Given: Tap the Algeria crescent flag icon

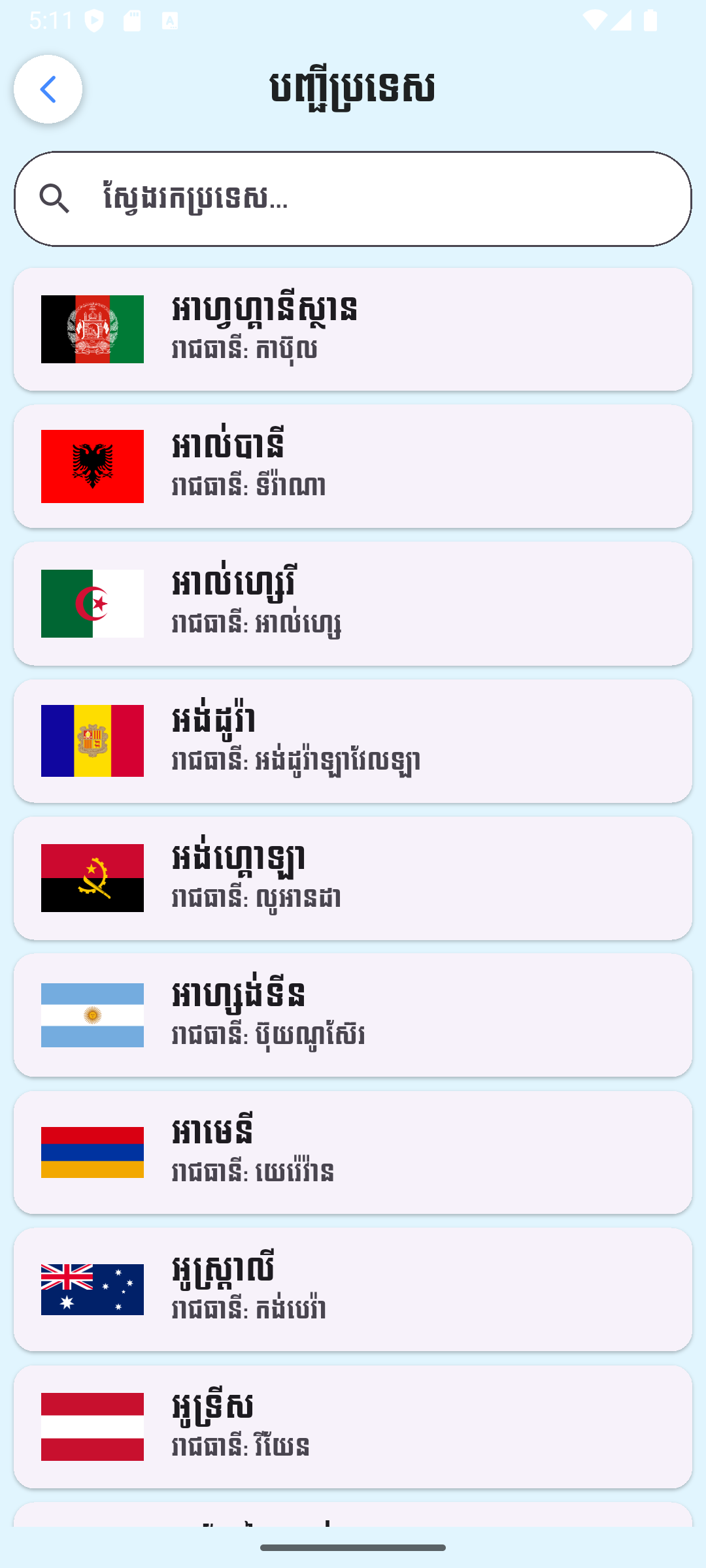Looking at the screenshot, I should 92,603.
